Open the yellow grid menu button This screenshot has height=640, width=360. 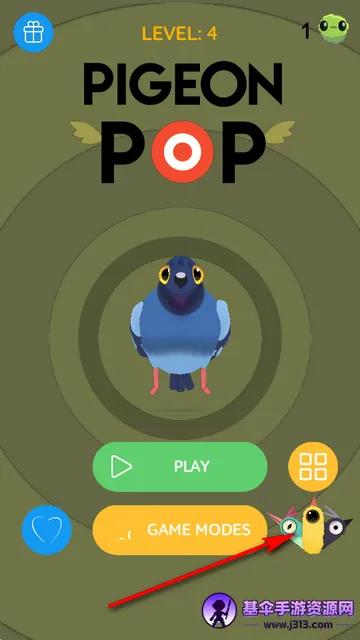[313, 467]
